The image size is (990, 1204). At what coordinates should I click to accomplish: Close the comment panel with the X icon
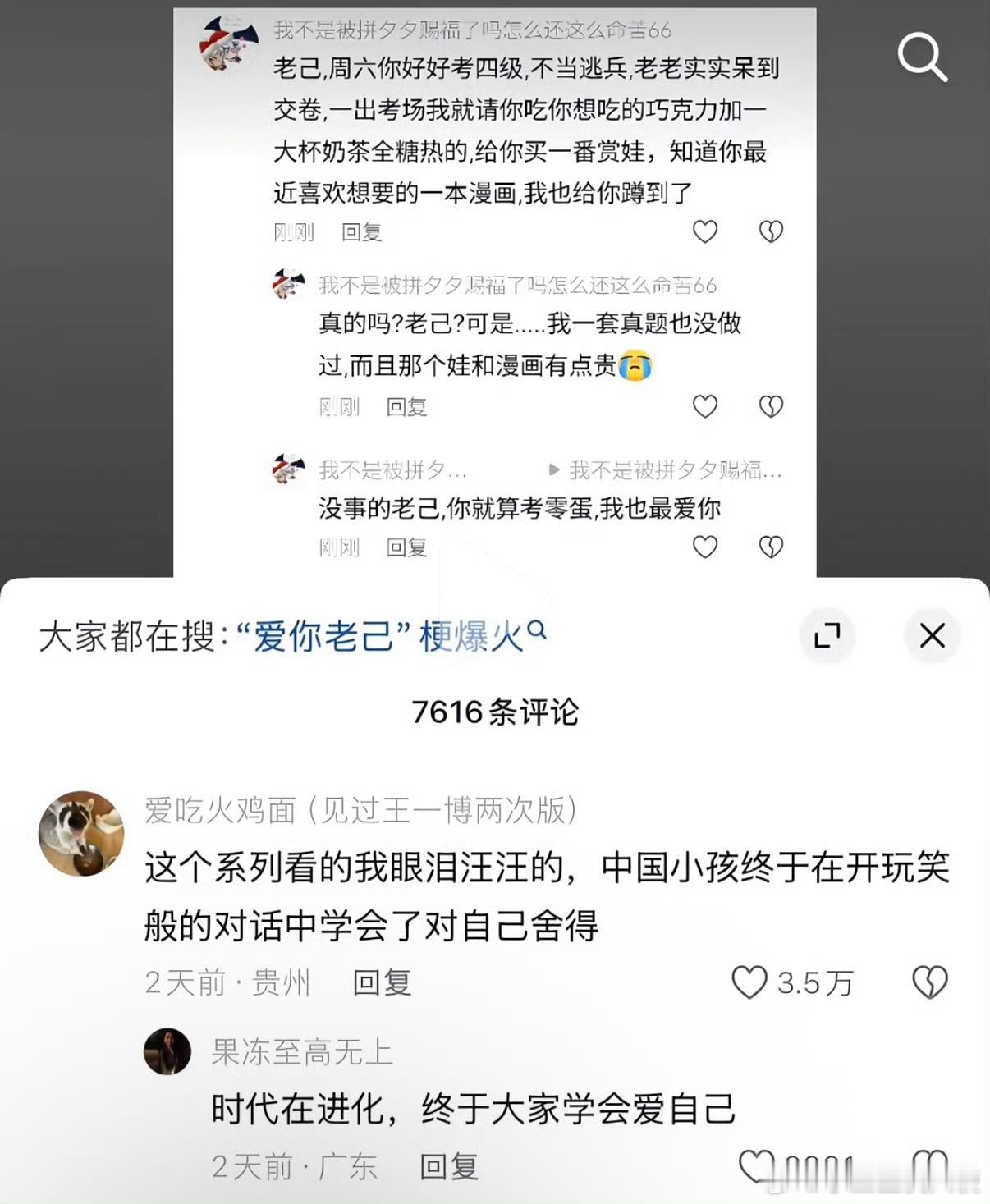point(932,635)
